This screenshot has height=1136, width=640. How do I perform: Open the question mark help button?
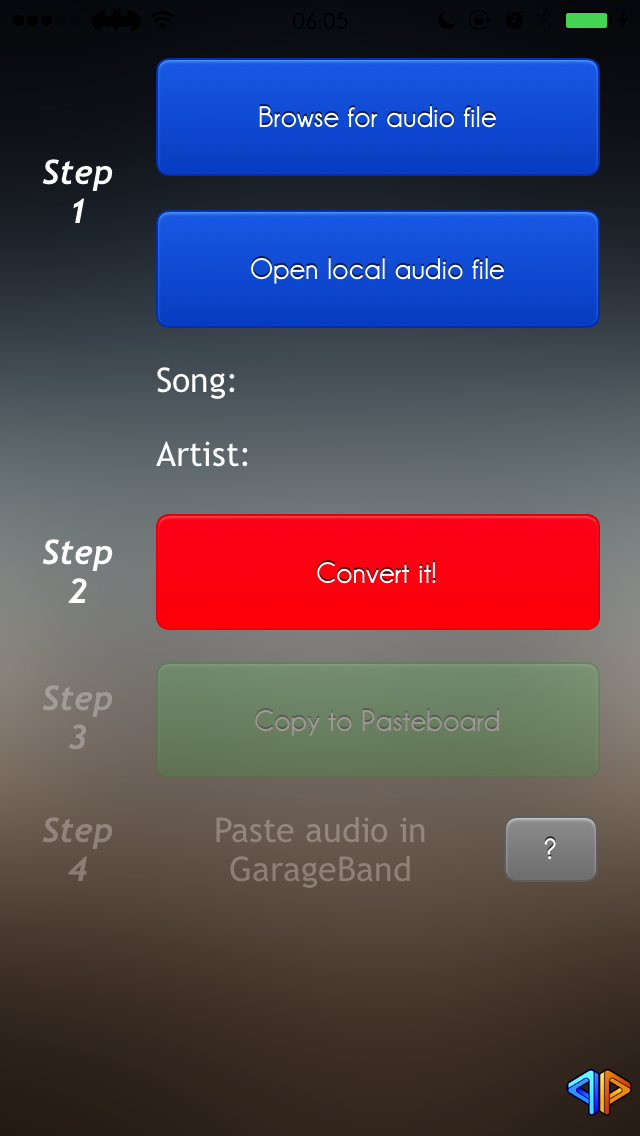pos(551,849)
